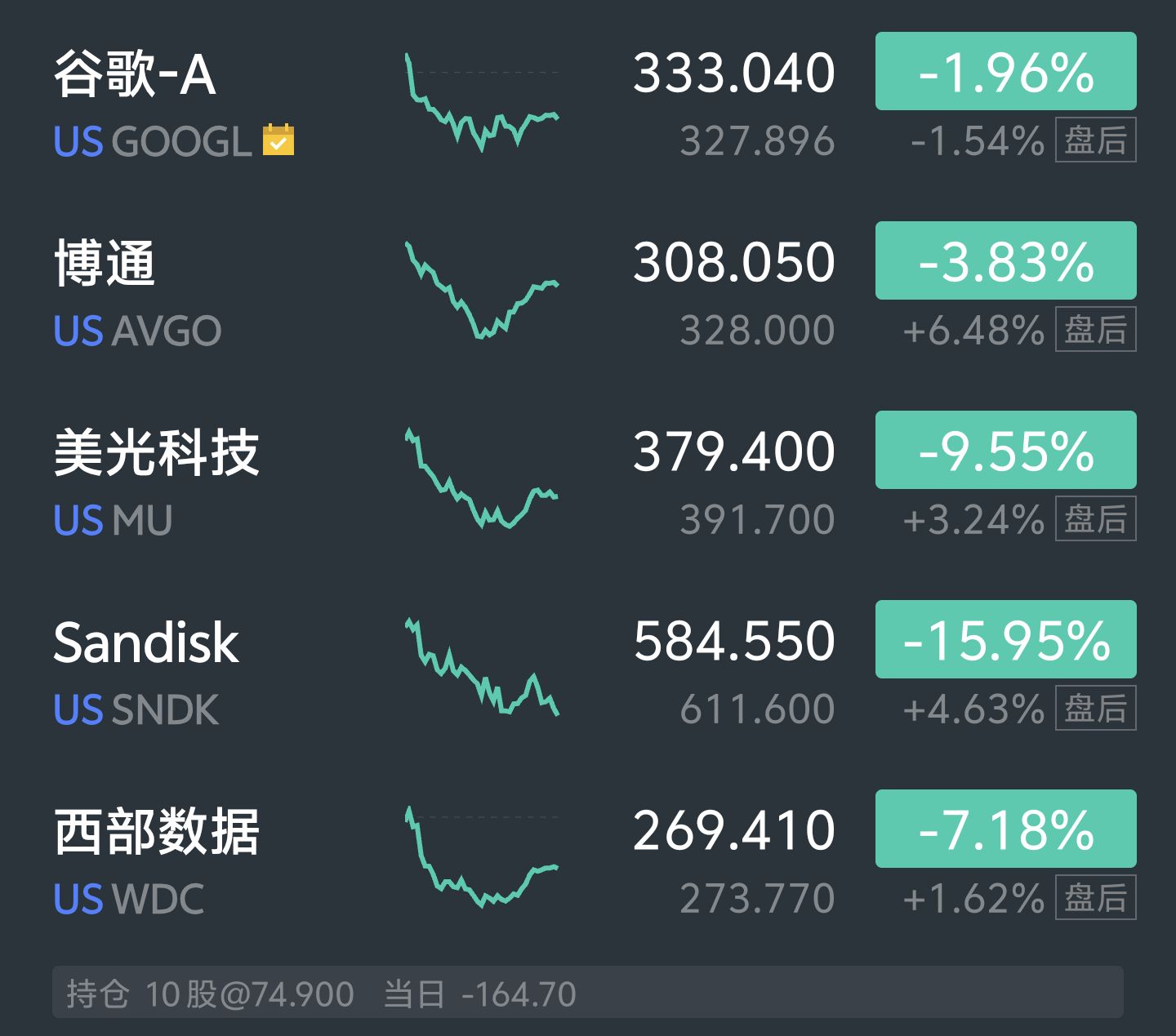The height and width of the screenshot is (1036, 1176).
Task: Tap the -1.96% change badge for GOOGL
Action: pyautogui.click(x=1005, y=72)
